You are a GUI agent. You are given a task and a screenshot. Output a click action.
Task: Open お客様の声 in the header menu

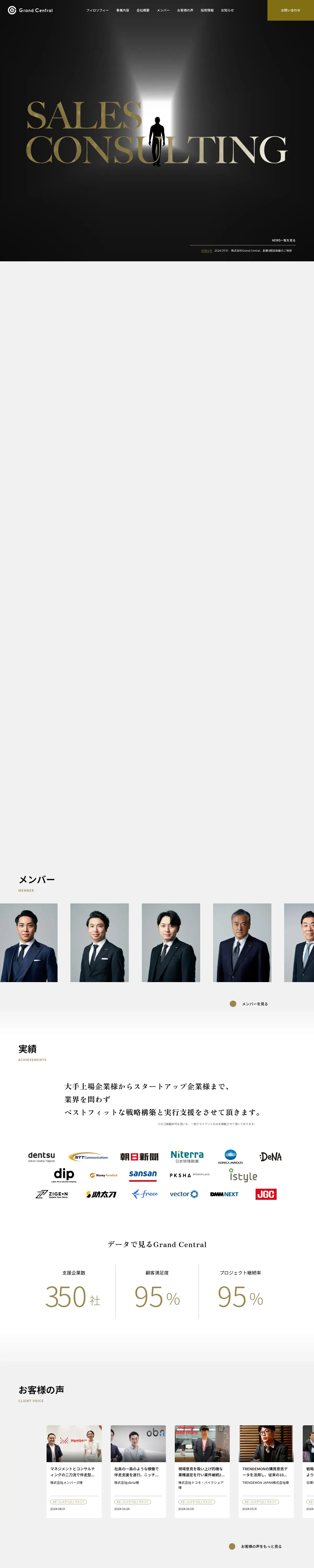click(x=185, y=10)
